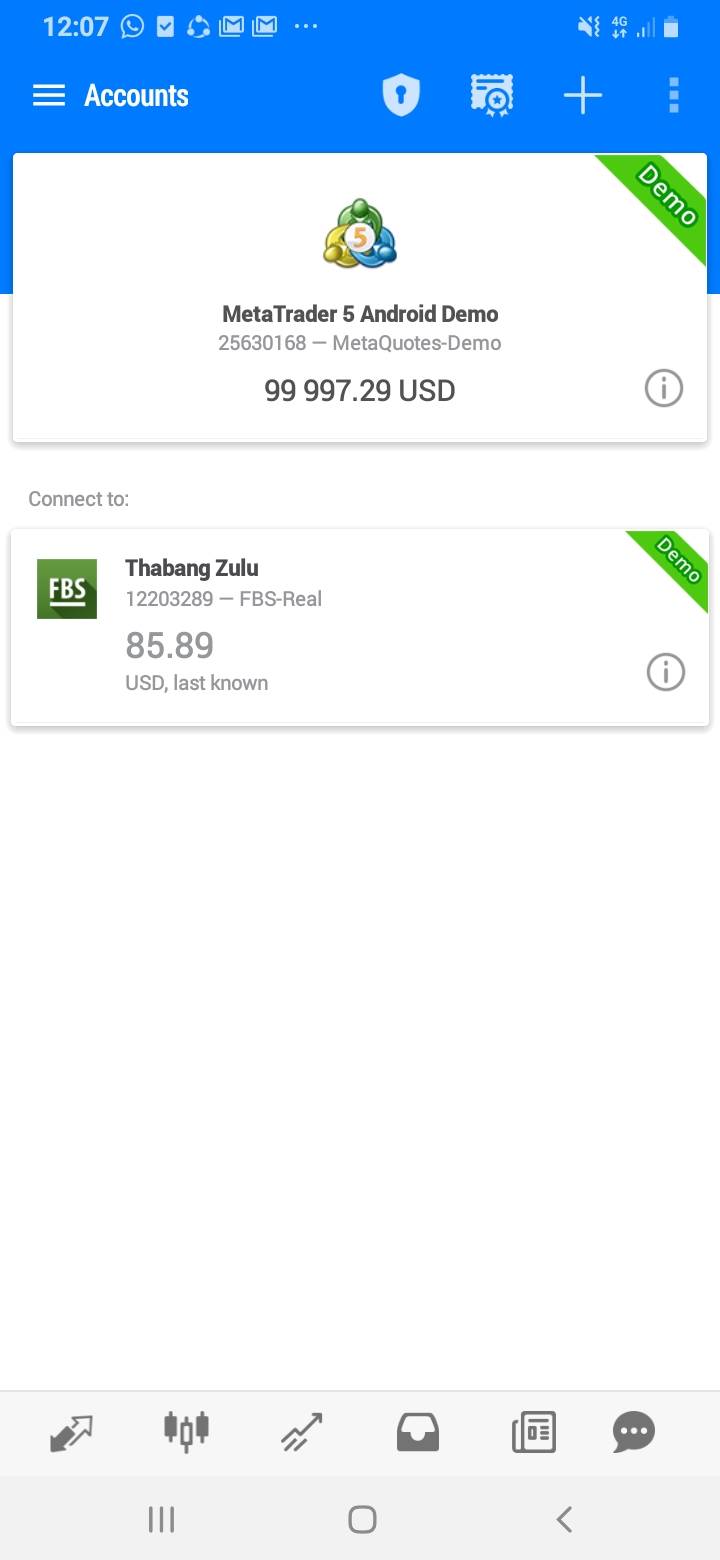
Task: Open the certificates icon
Action: click(492, 96)
